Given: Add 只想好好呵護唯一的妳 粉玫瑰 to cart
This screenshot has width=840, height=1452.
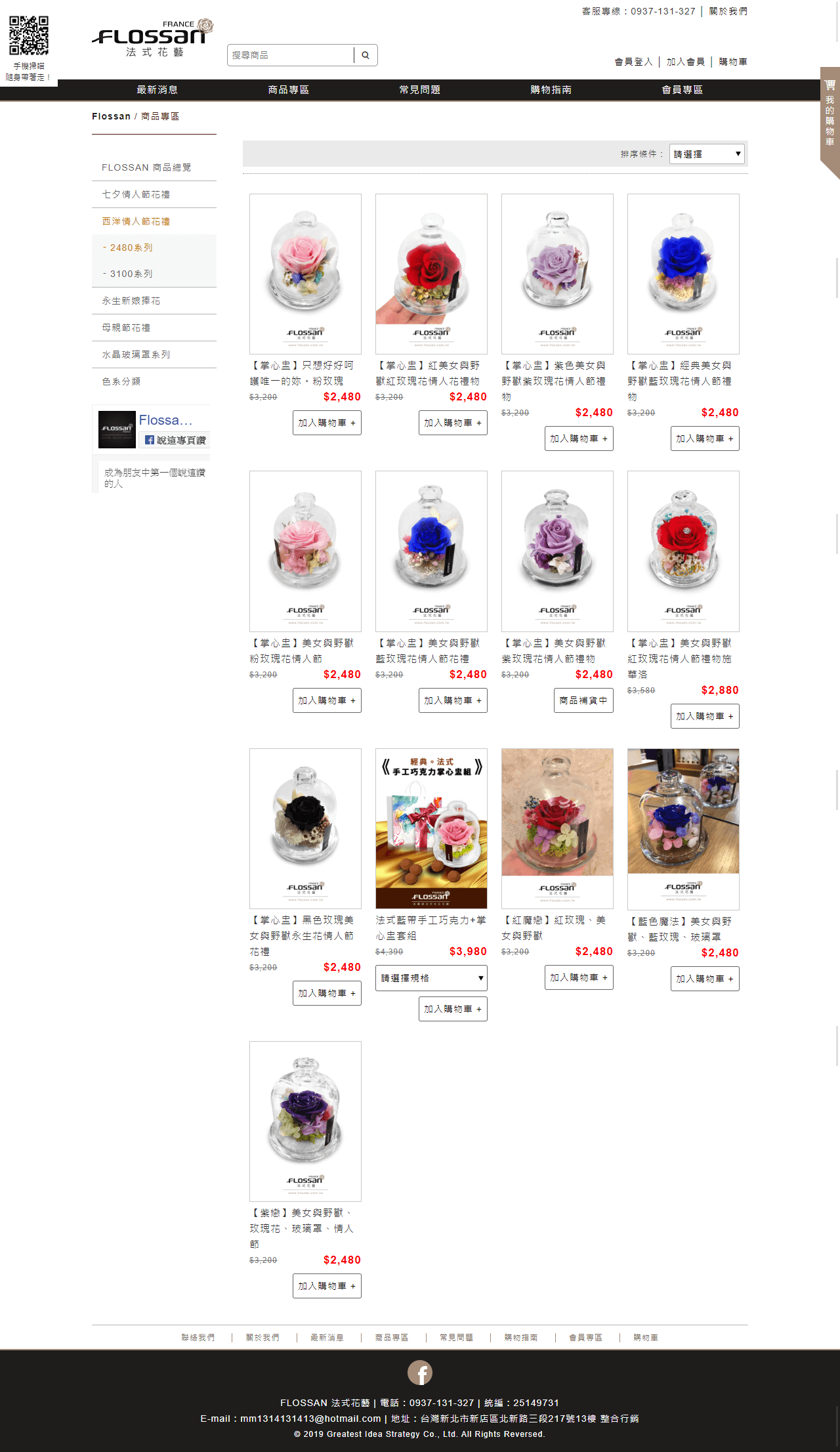Looking at the screenshot, I should point(327,423).
